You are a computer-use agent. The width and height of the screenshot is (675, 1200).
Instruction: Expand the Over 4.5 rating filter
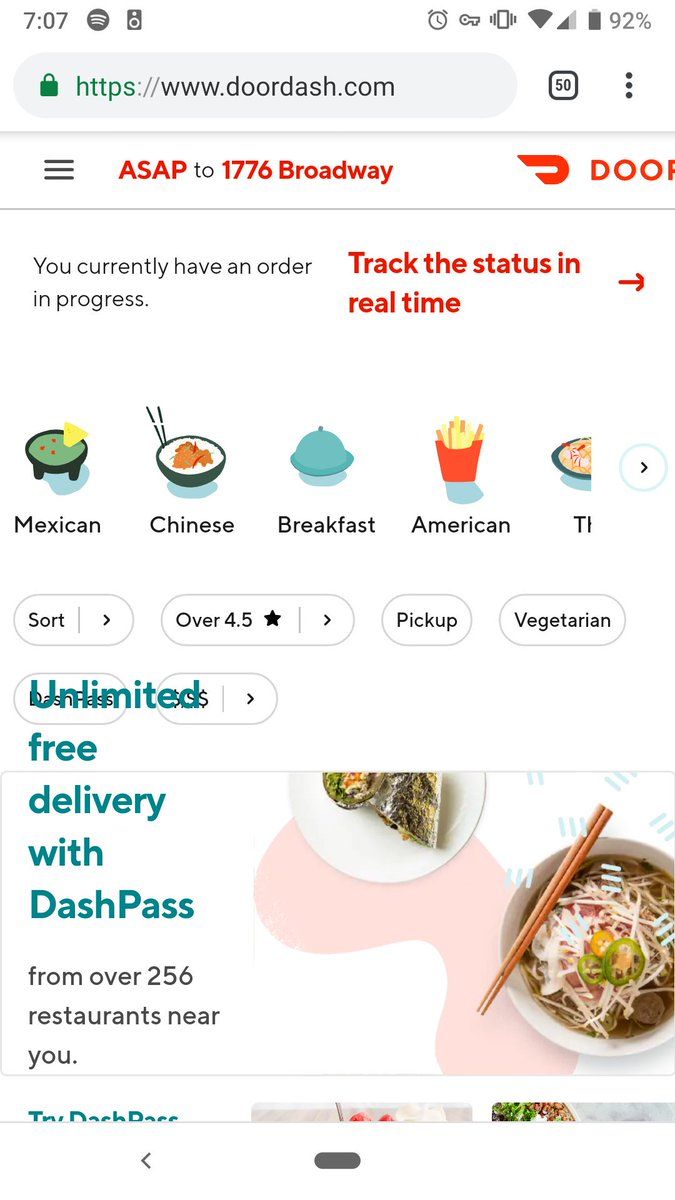258,620
